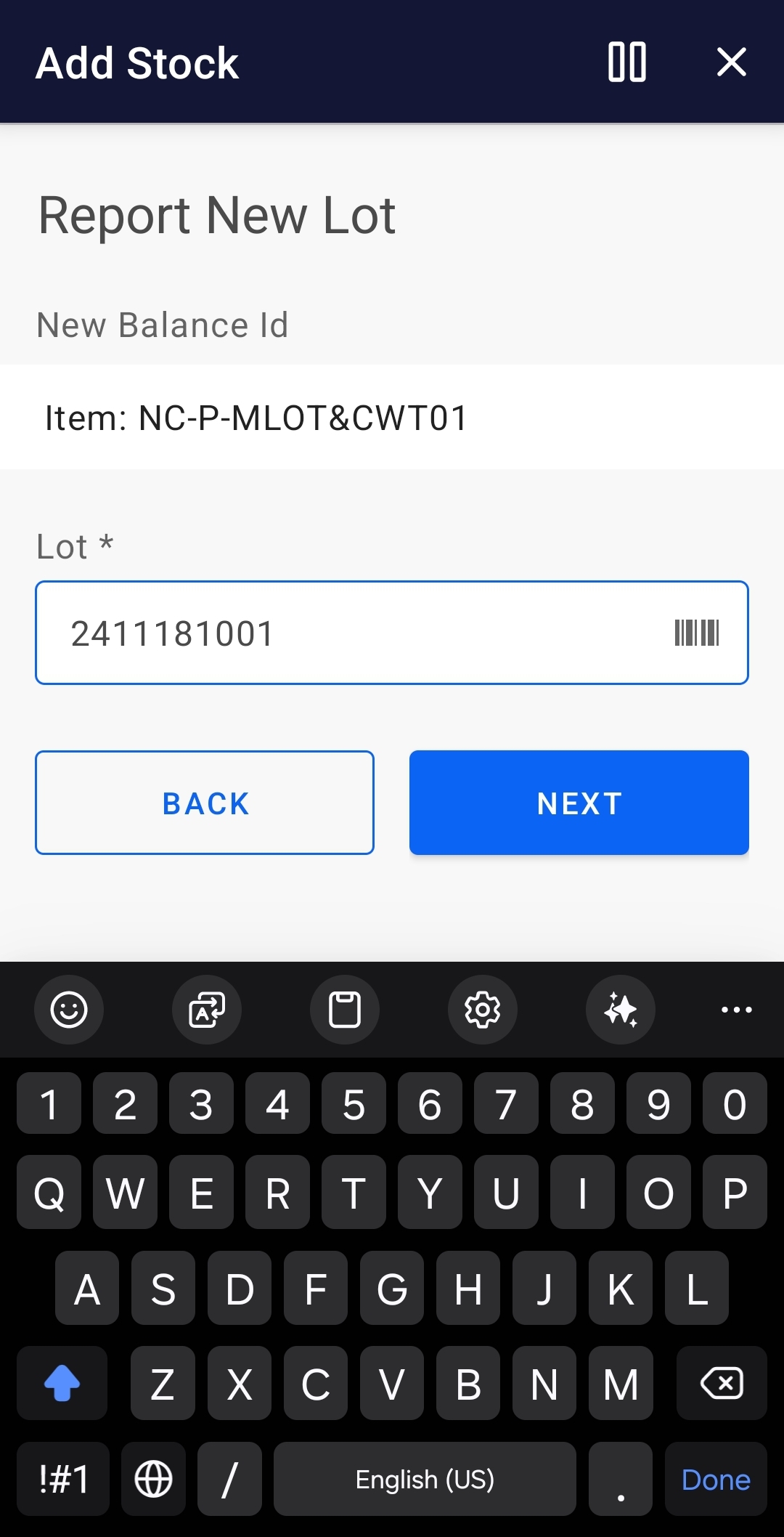Expand more keyboard options with three dots

[x=736, y=1010]
